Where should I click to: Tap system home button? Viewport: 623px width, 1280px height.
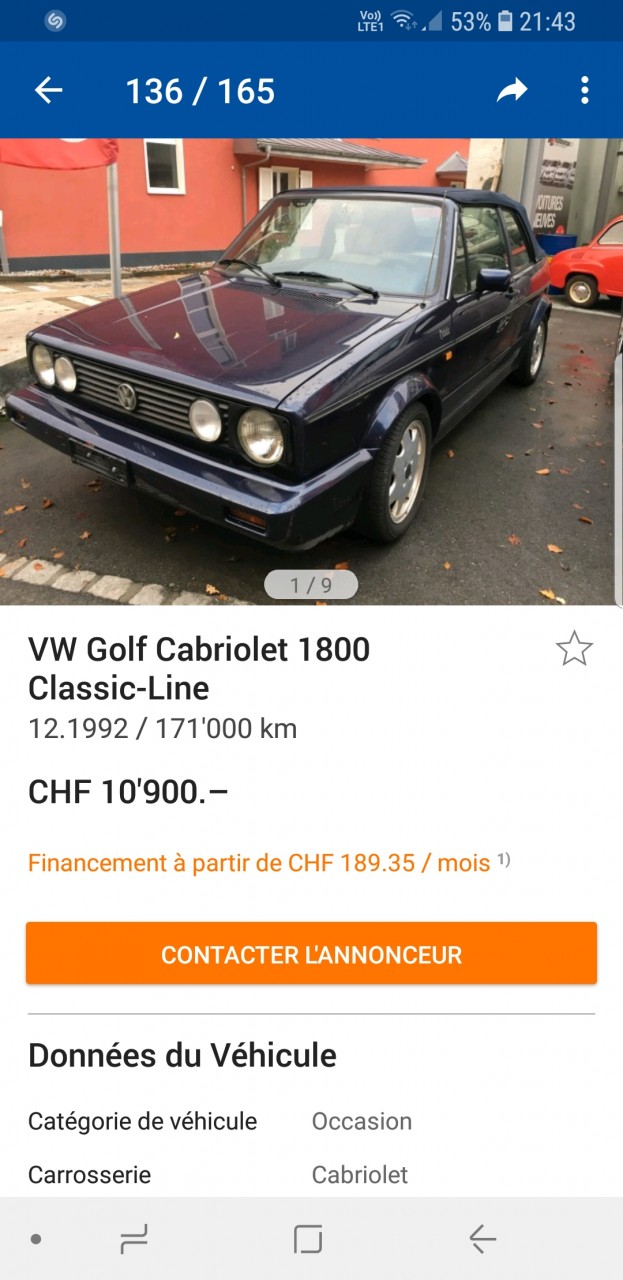pos(308,1240)
